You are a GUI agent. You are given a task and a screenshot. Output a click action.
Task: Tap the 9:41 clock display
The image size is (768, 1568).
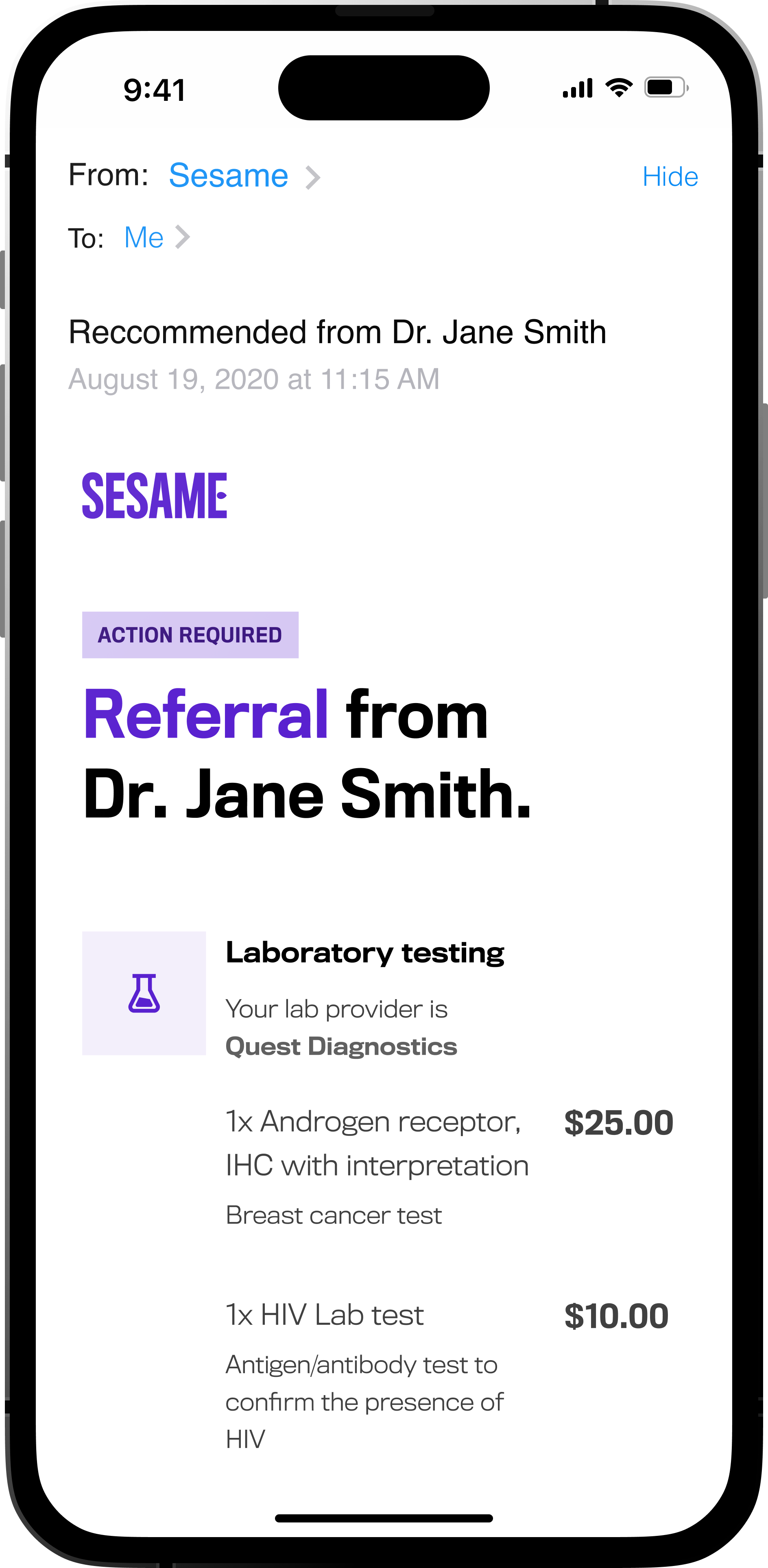pyautogui.click(x=154, y=89)
